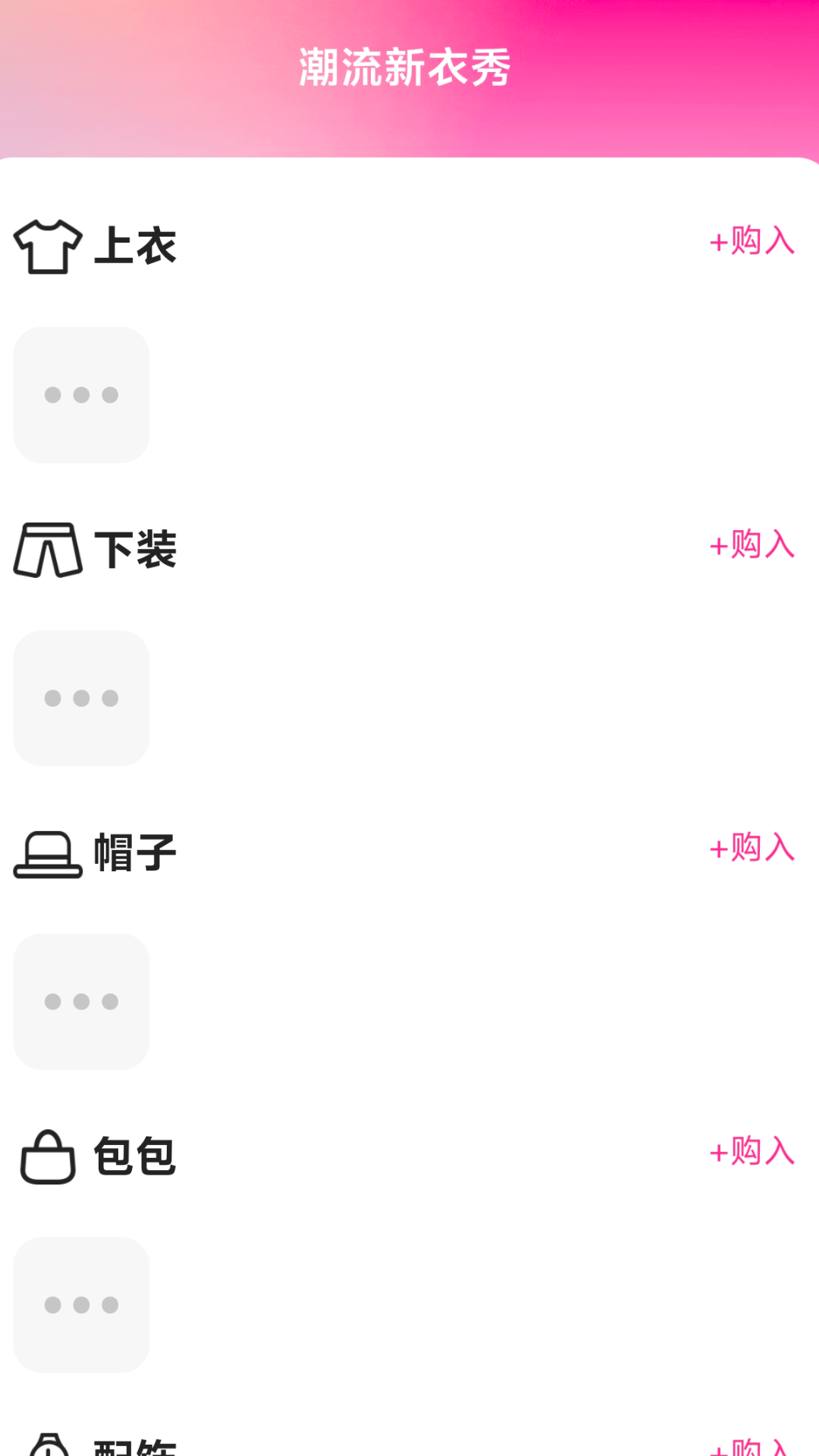The width and height of the screenshot is (819, 1456).
Task: Add a purchase under 下装
Action: tap(752, 544)
